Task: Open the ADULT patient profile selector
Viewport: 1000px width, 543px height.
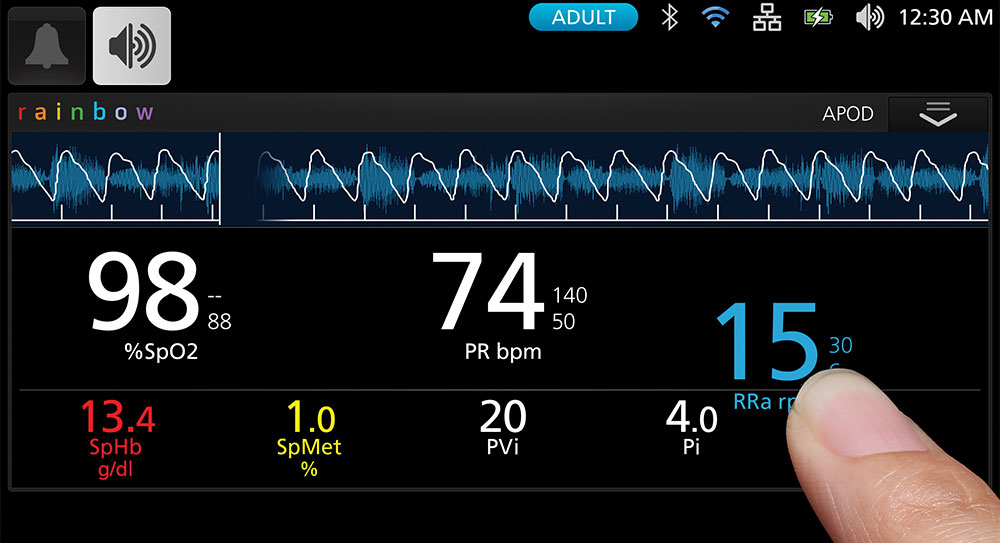Action: click(x=583, y=17)
